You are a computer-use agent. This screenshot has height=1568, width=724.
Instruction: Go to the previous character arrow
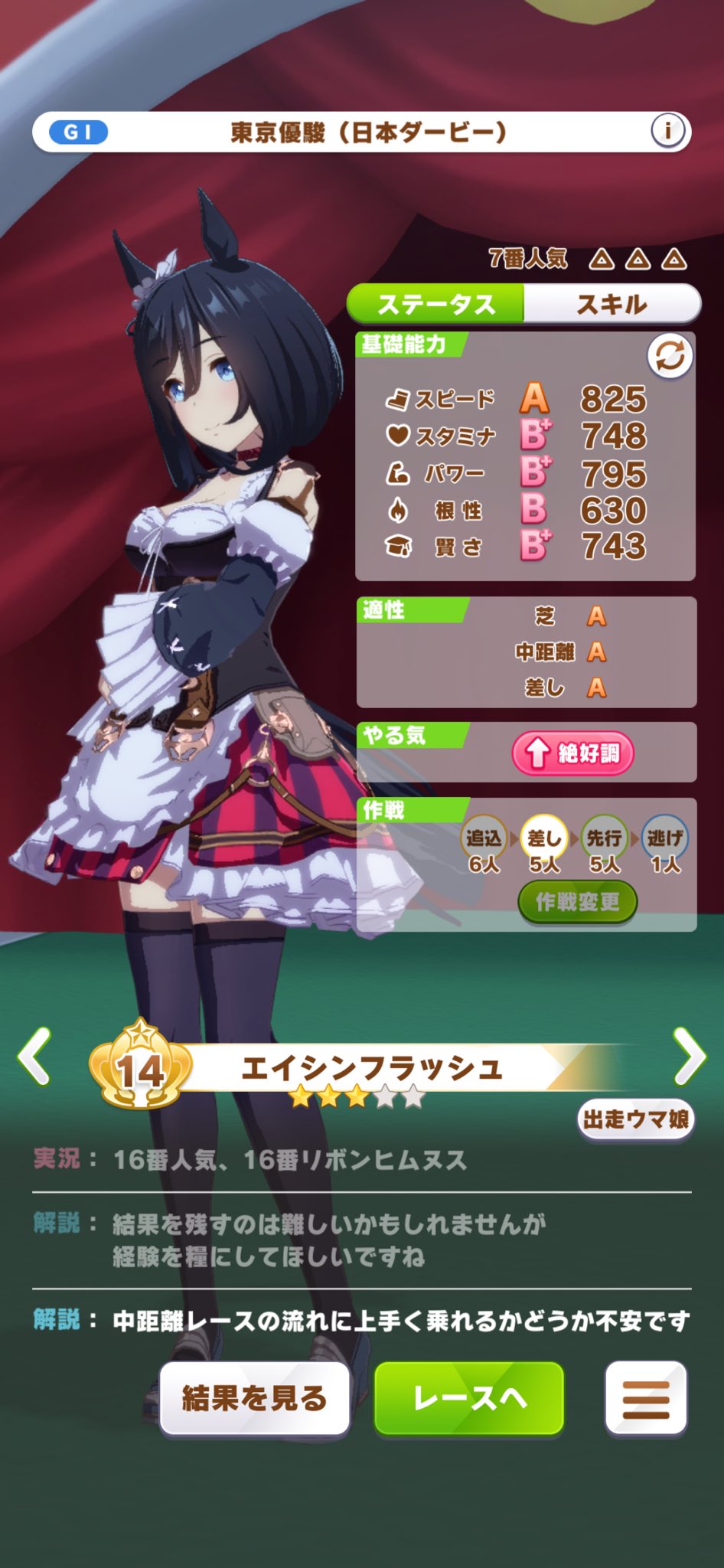(x=34, y=1057)
